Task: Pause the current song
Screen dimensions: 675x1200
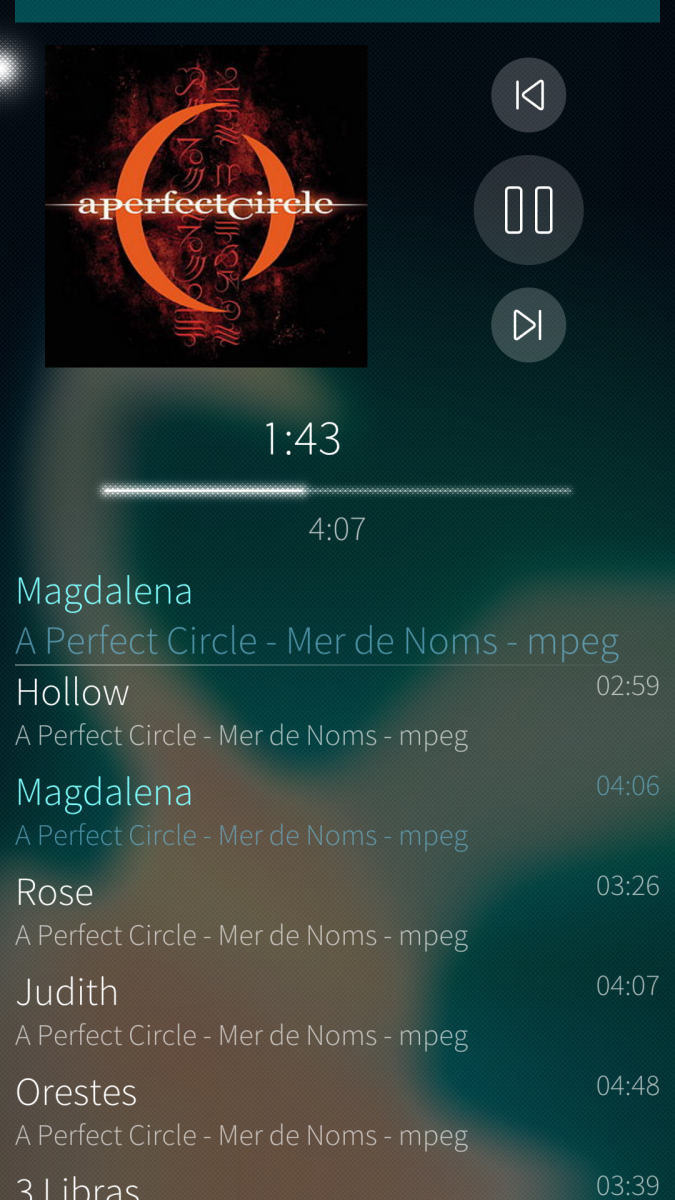Action: (x=528, y=210)
